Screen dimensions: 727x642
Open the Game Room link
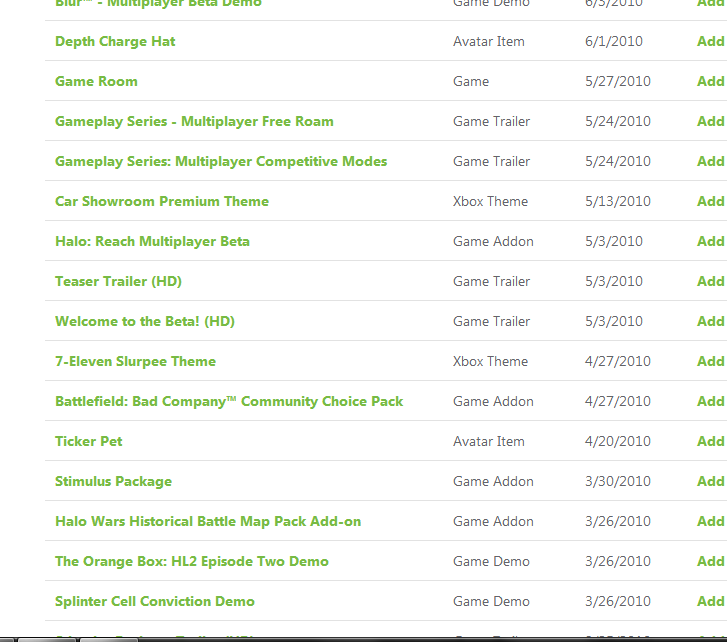[96, 81]
